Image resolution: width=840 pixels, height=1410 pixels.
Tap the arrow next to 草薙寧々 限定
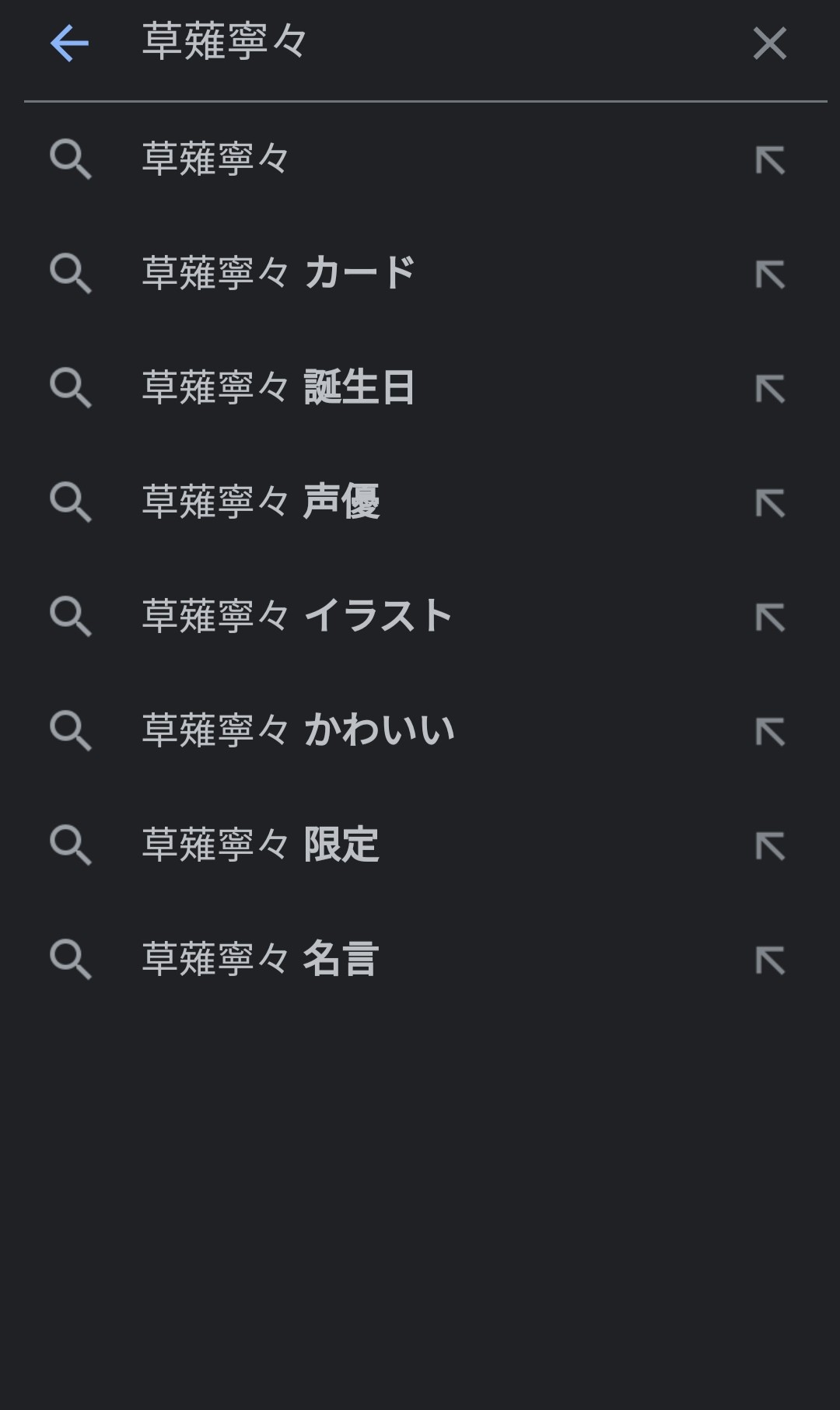pos(770,846)
